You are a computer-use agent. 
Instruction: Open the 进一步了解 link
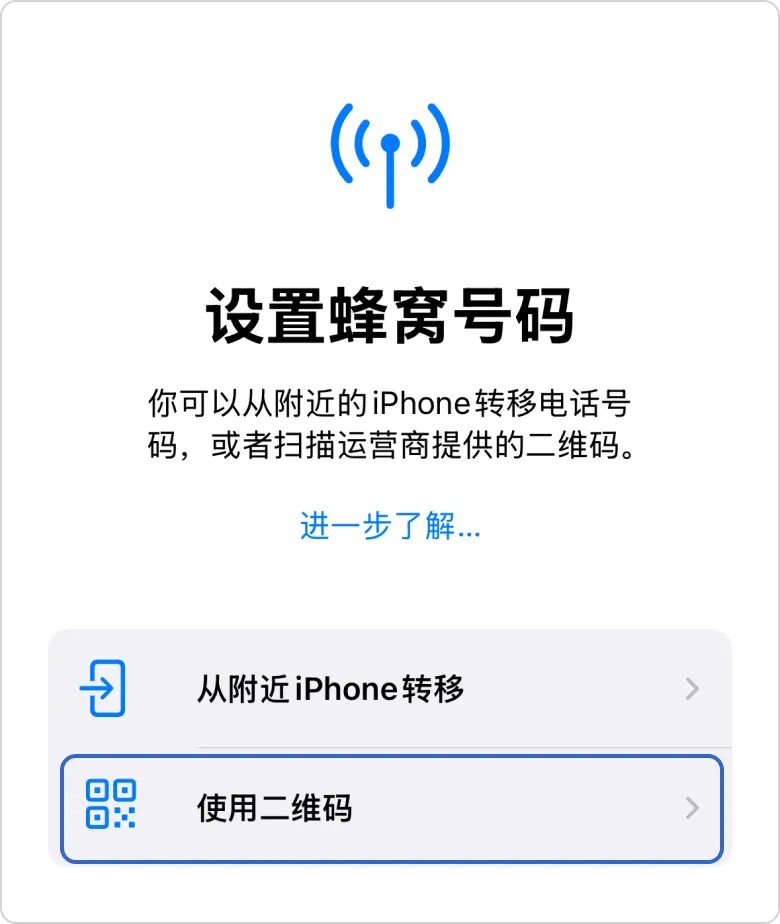click(390, 526)
